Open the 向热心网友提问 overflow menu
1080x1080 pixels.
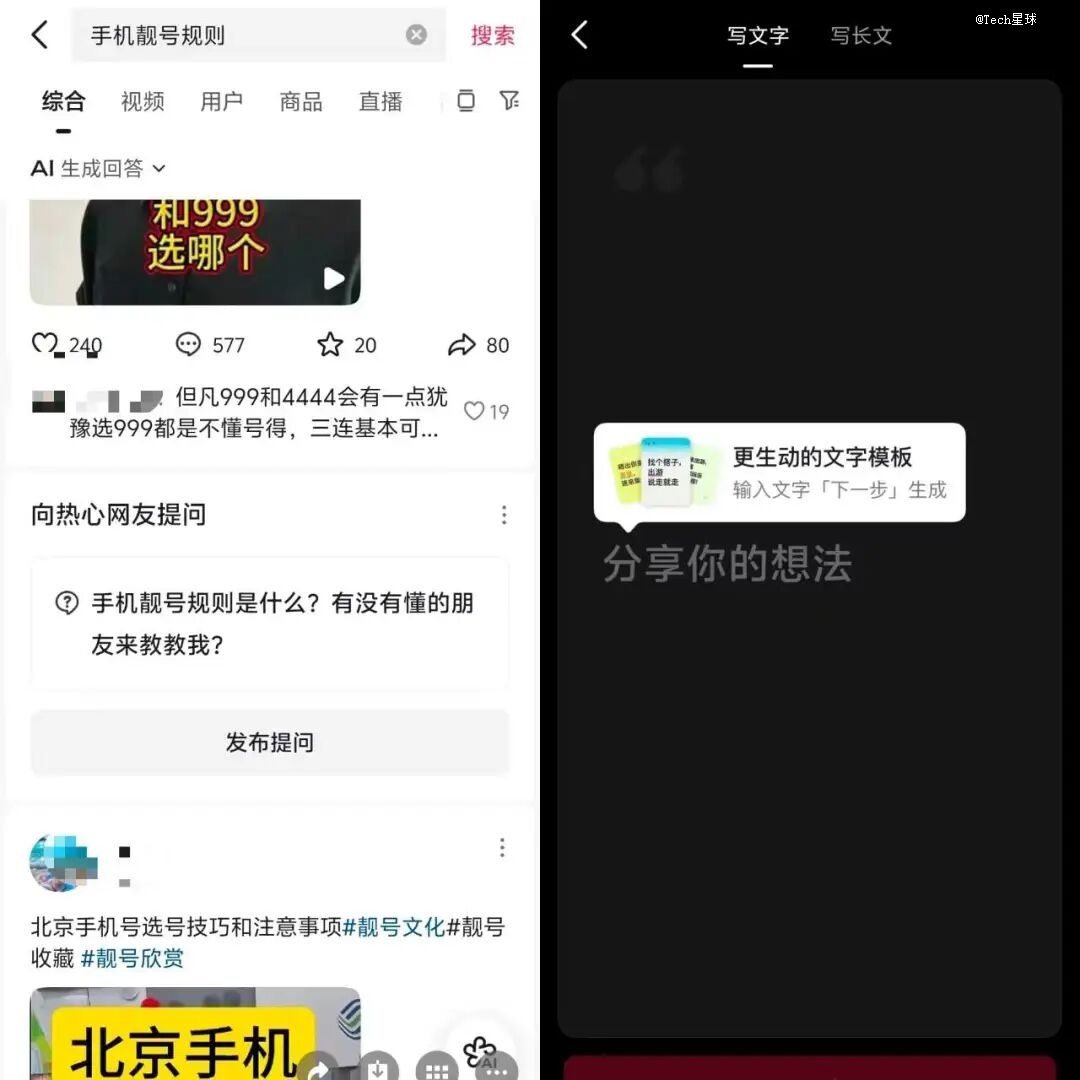[x=503, y=515]
